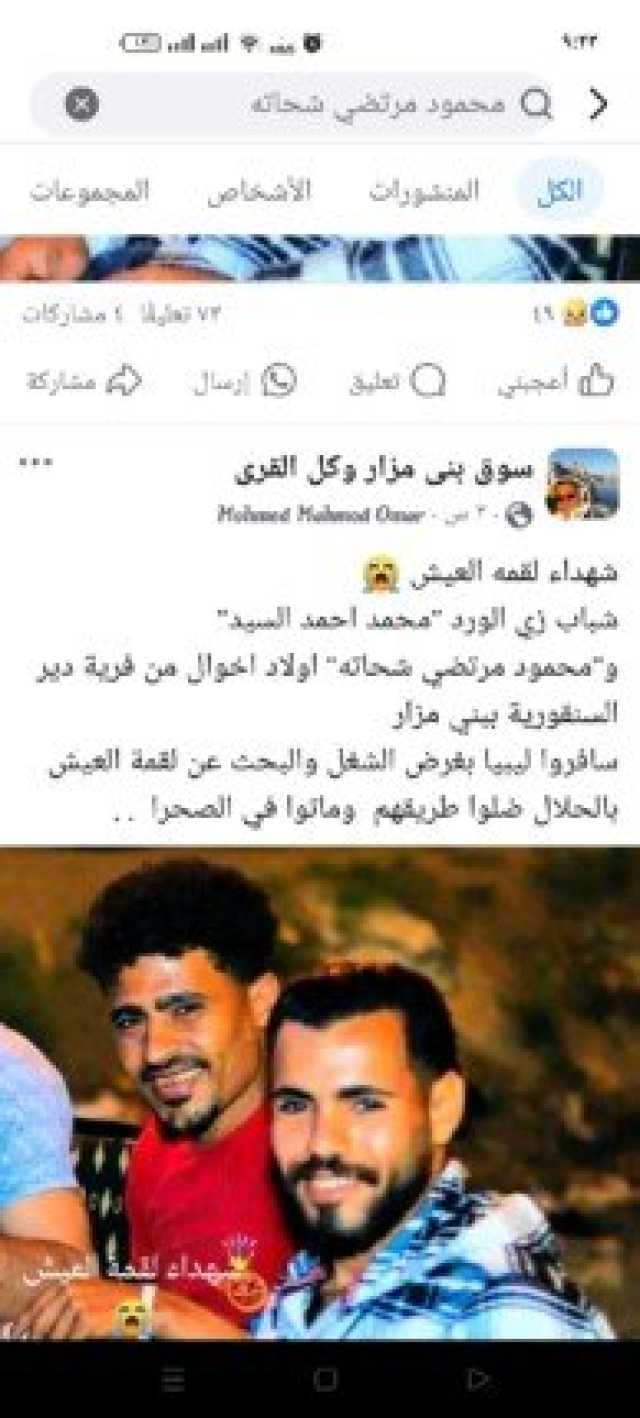Open the post's three-dot options menu
Viewport: 640px width, 1418px height.
[36, 462]
